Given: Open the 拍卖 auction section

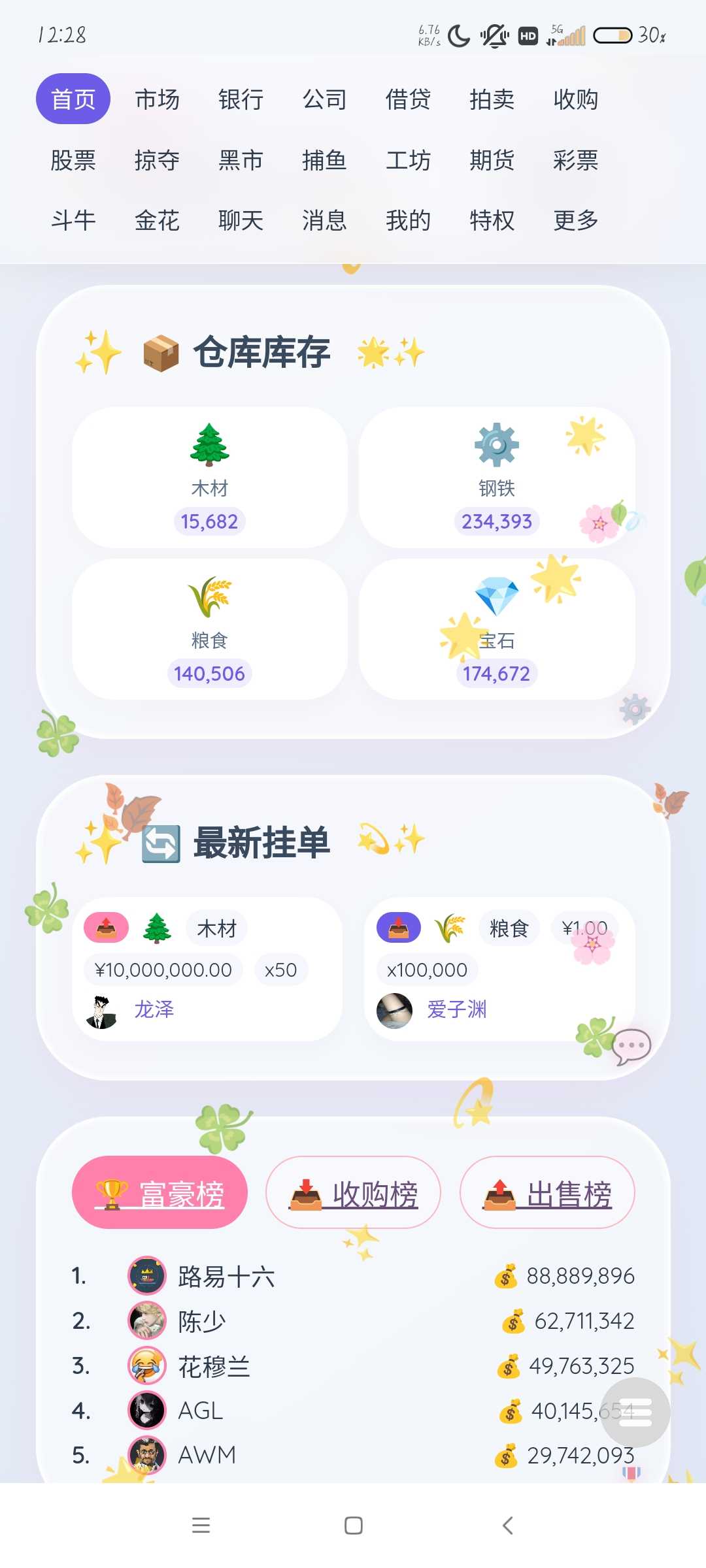Looking at the screenshot, I should [x=492, y=99].
